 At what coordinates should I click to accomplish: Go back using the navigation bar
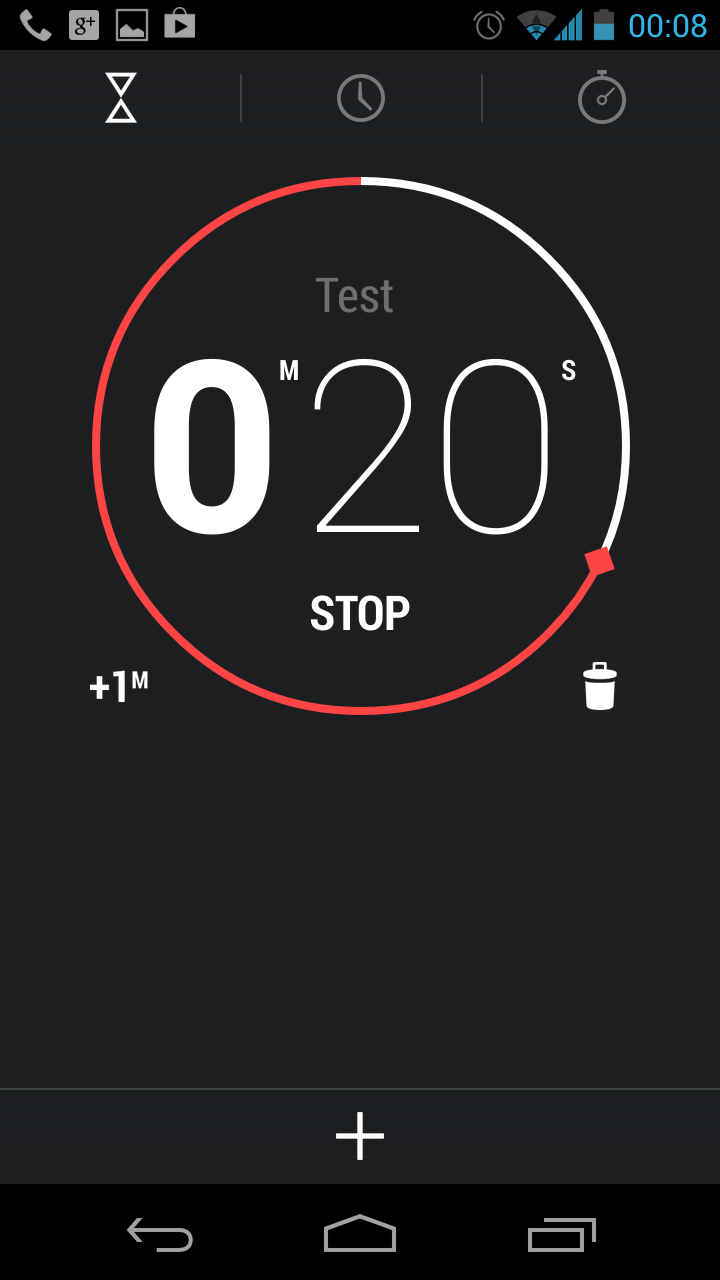coord(160,1234)
